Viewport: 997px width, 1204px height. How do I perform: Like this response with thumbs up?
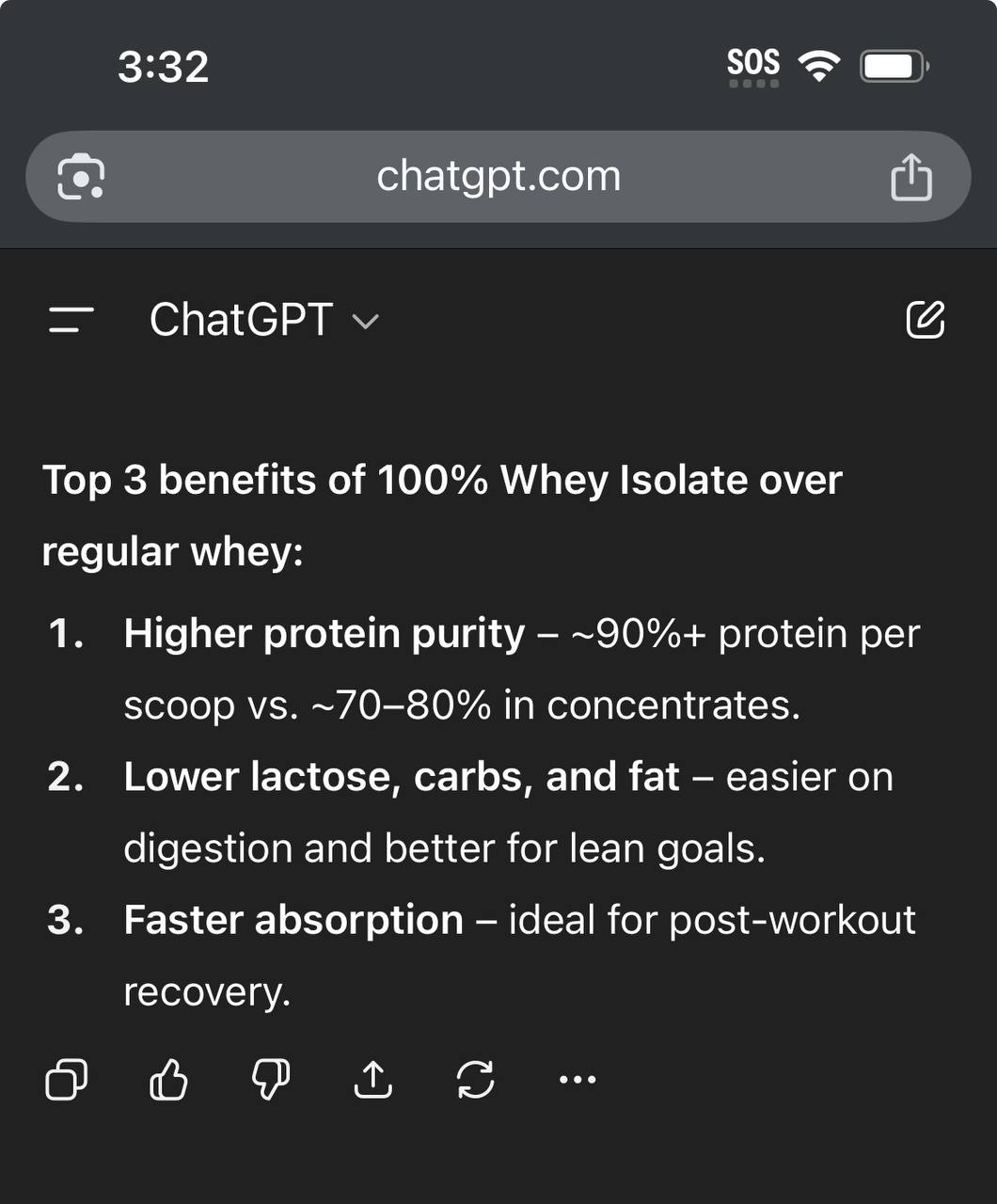click(x=169, y=1079)
